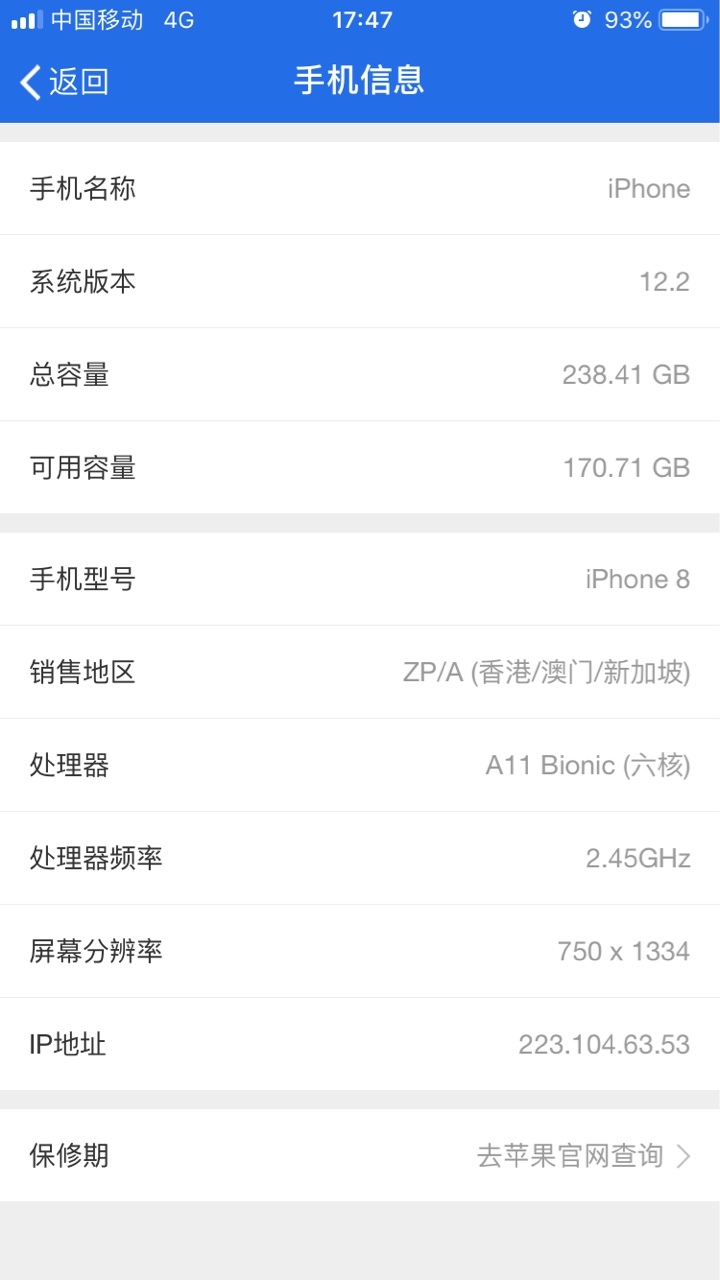Screen dimensions: 720x1280
Task: Go back using the 返回 button
Action: point(64,81)
